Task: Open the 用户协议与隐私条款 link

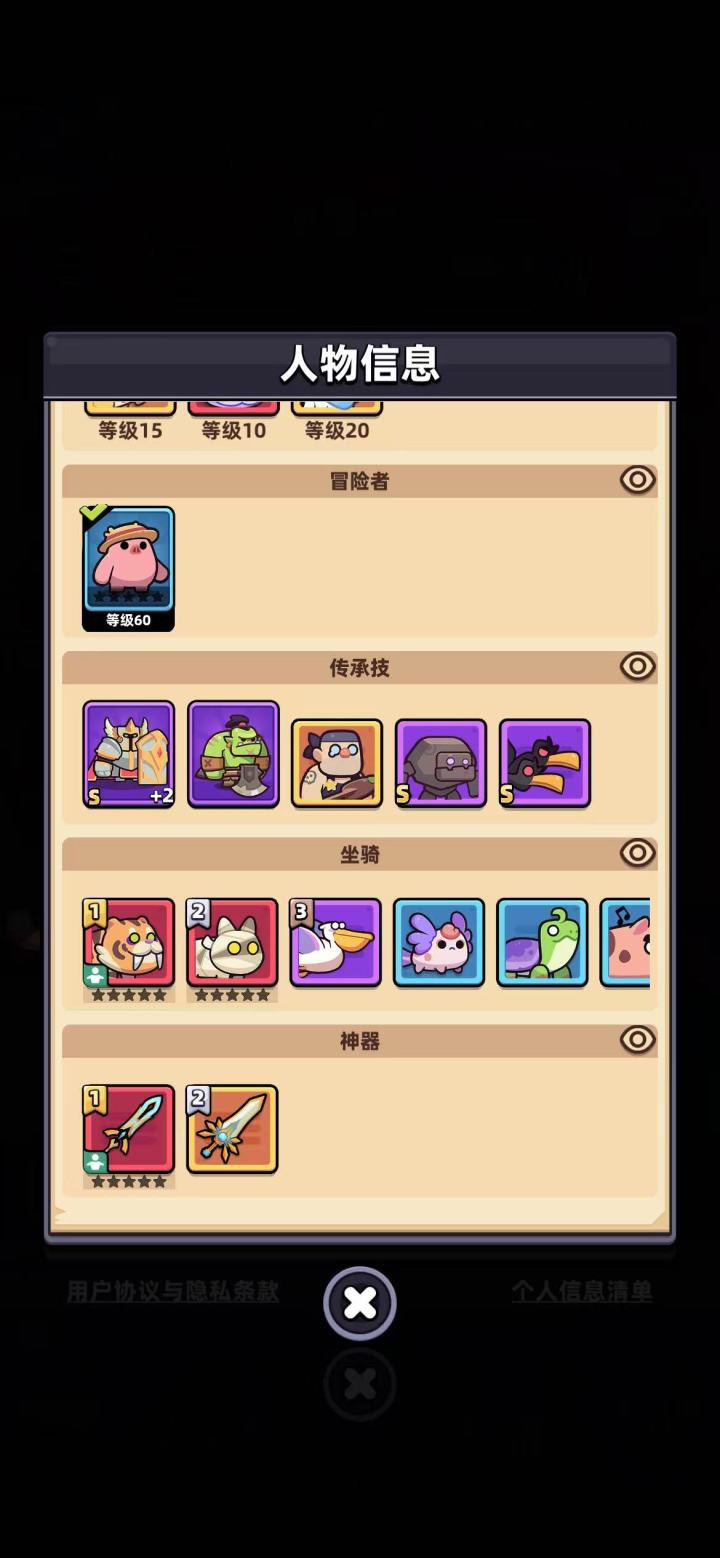Action: 172,1291
